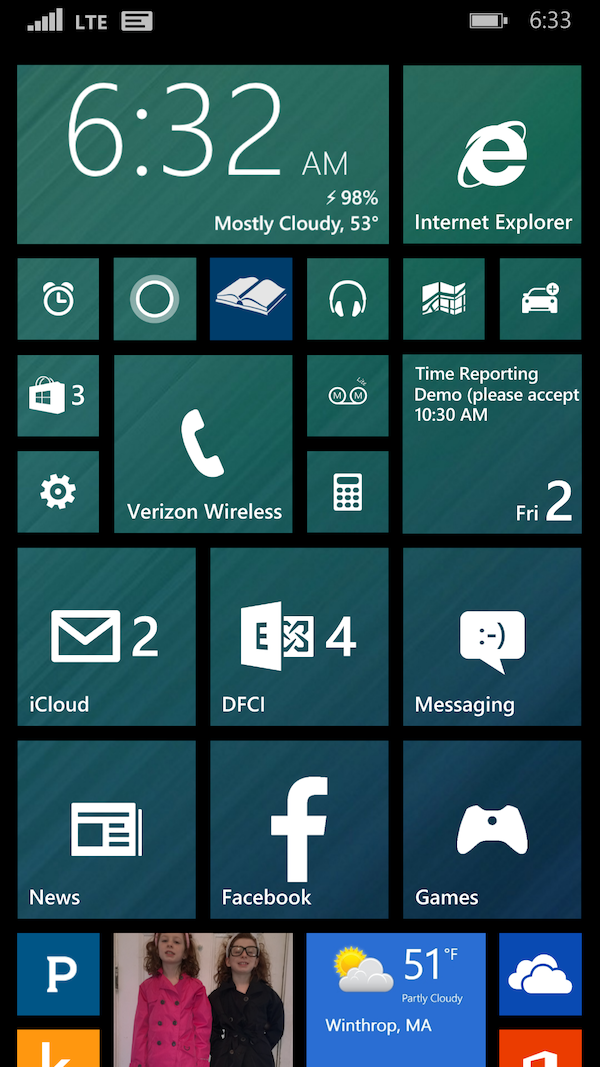Image resolution: width=600 pixels, height=1067 pixels.
Task: Launch the calculator tile
Action: (348, 492)
